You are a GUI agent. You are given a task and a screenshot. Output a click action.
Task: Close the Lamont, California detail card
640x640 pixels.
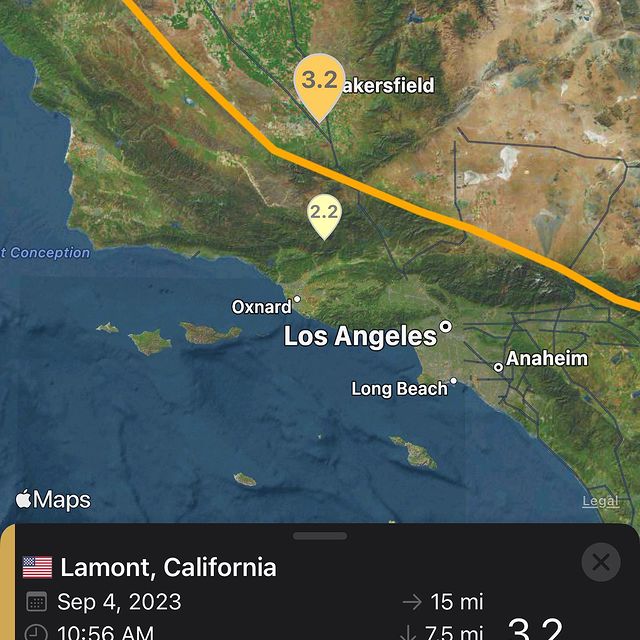point(600,562)
